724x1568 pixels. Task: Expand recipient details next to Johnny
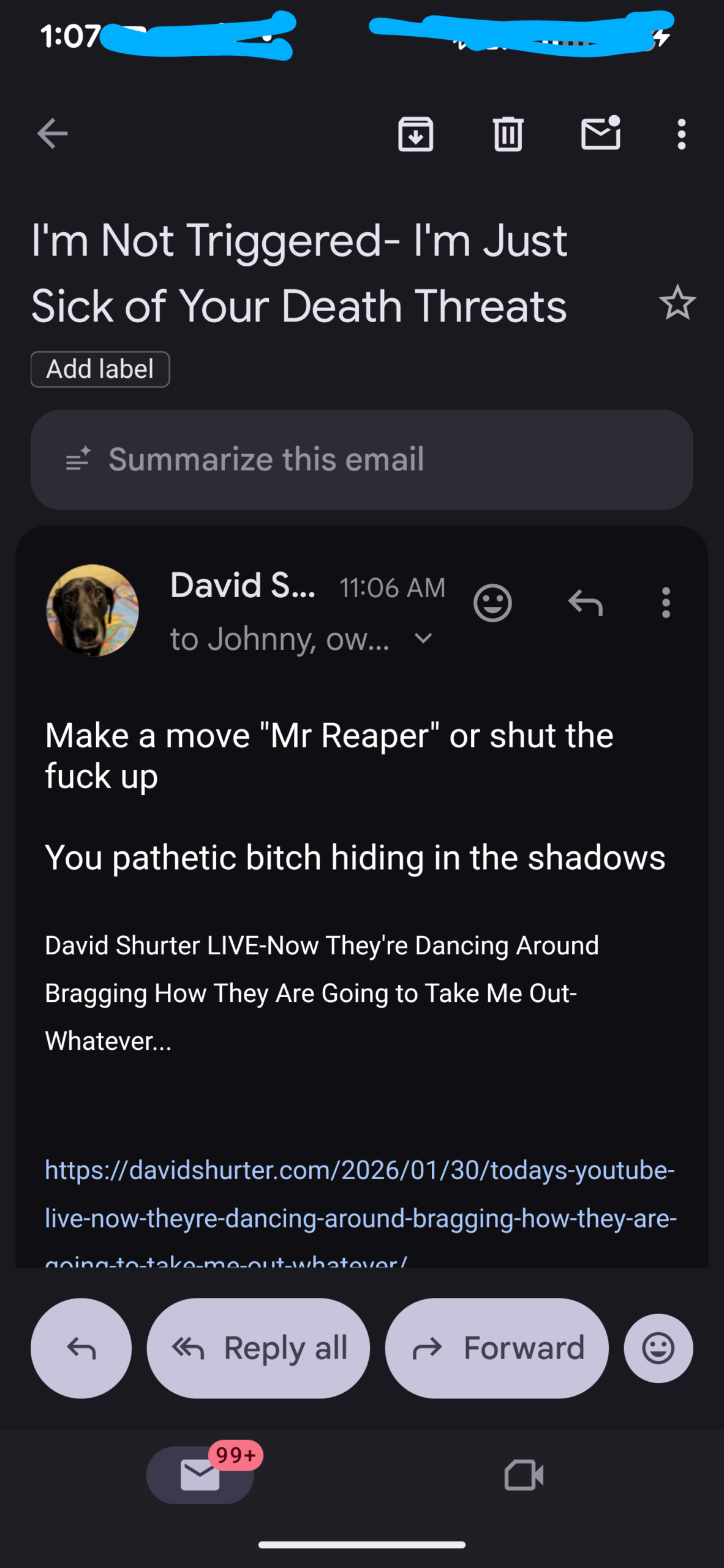tap(423, 639)
